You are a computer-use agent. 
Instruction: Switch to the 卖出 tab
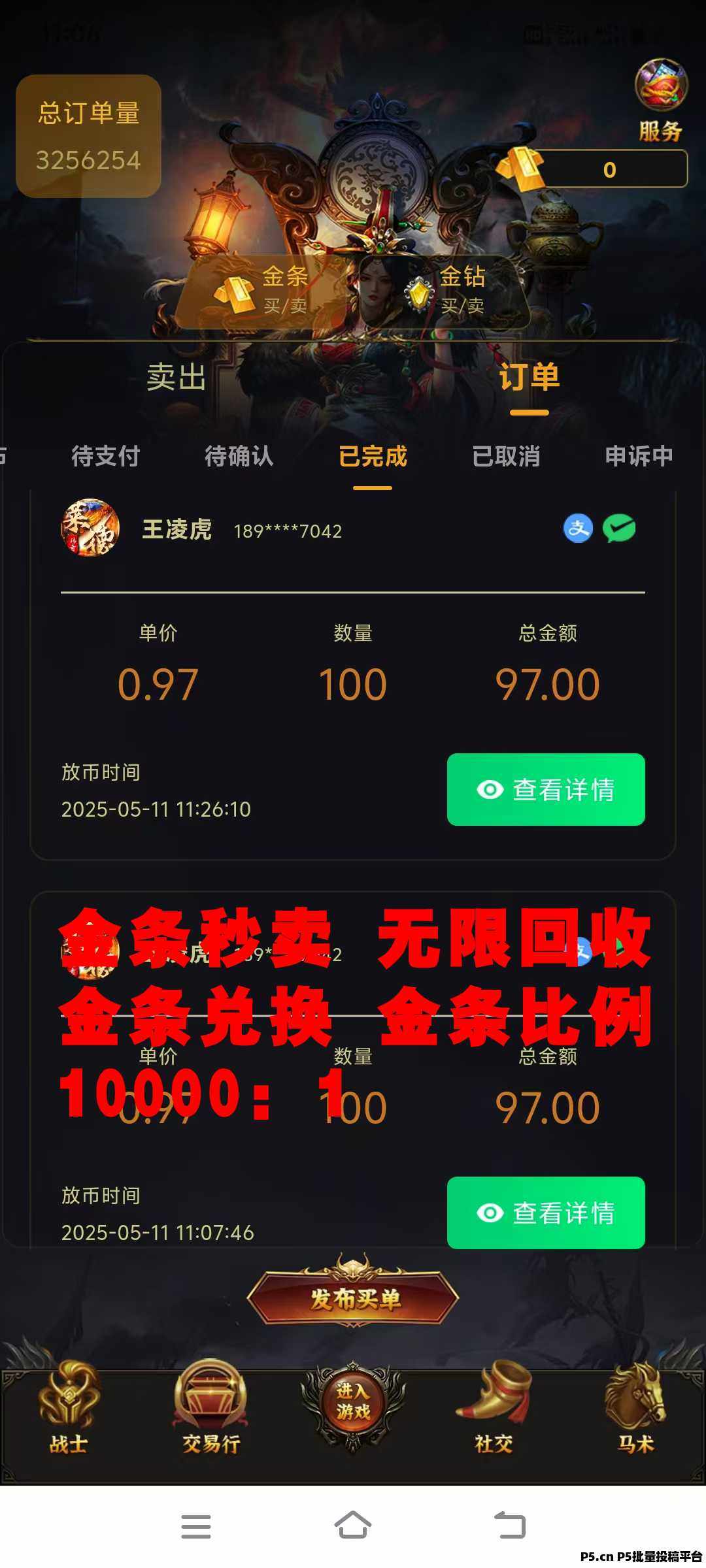[176, 378]
